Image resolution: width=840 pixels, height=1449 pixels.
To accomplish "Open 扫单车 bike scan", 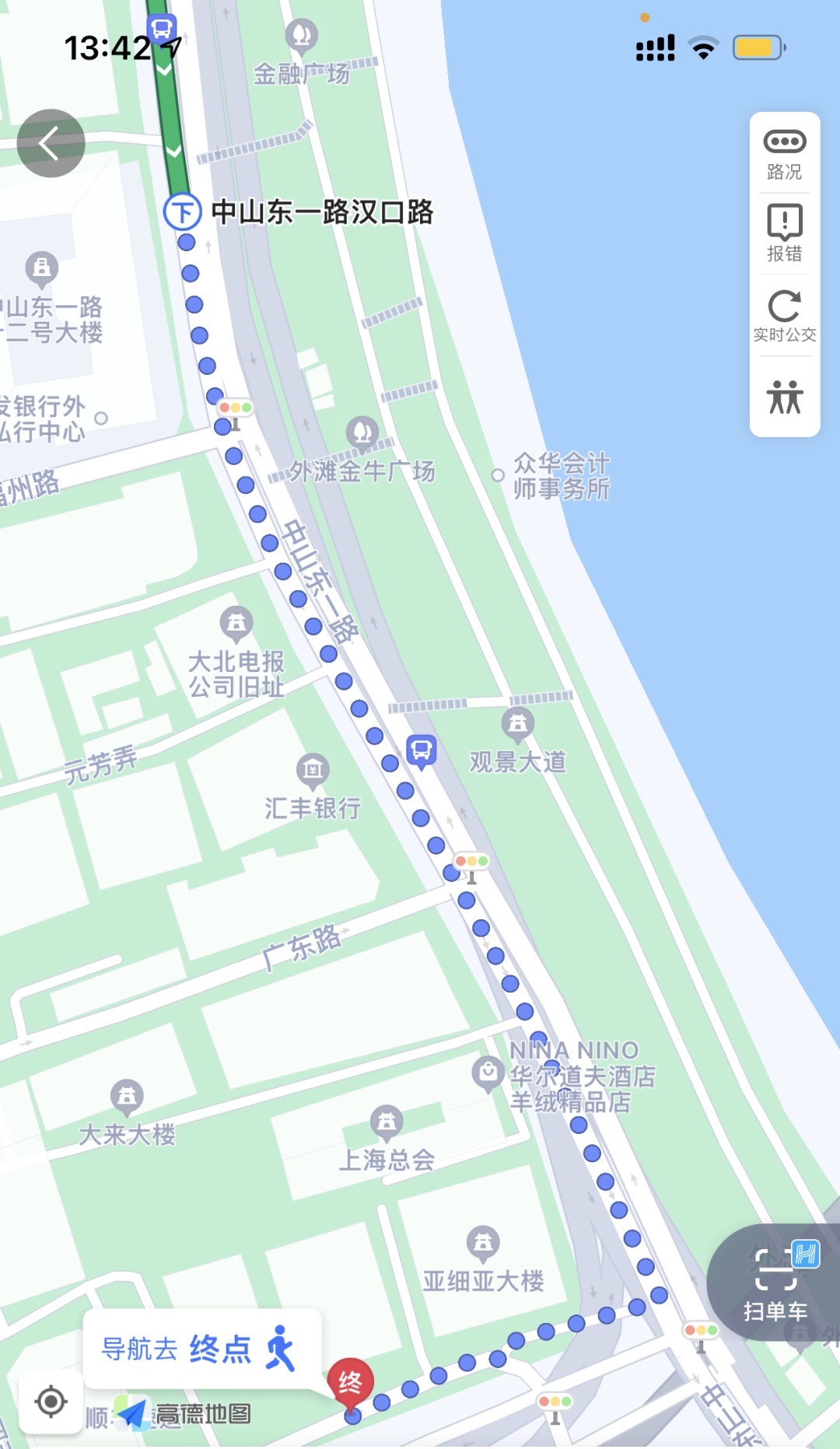I will coord(775,1283).
